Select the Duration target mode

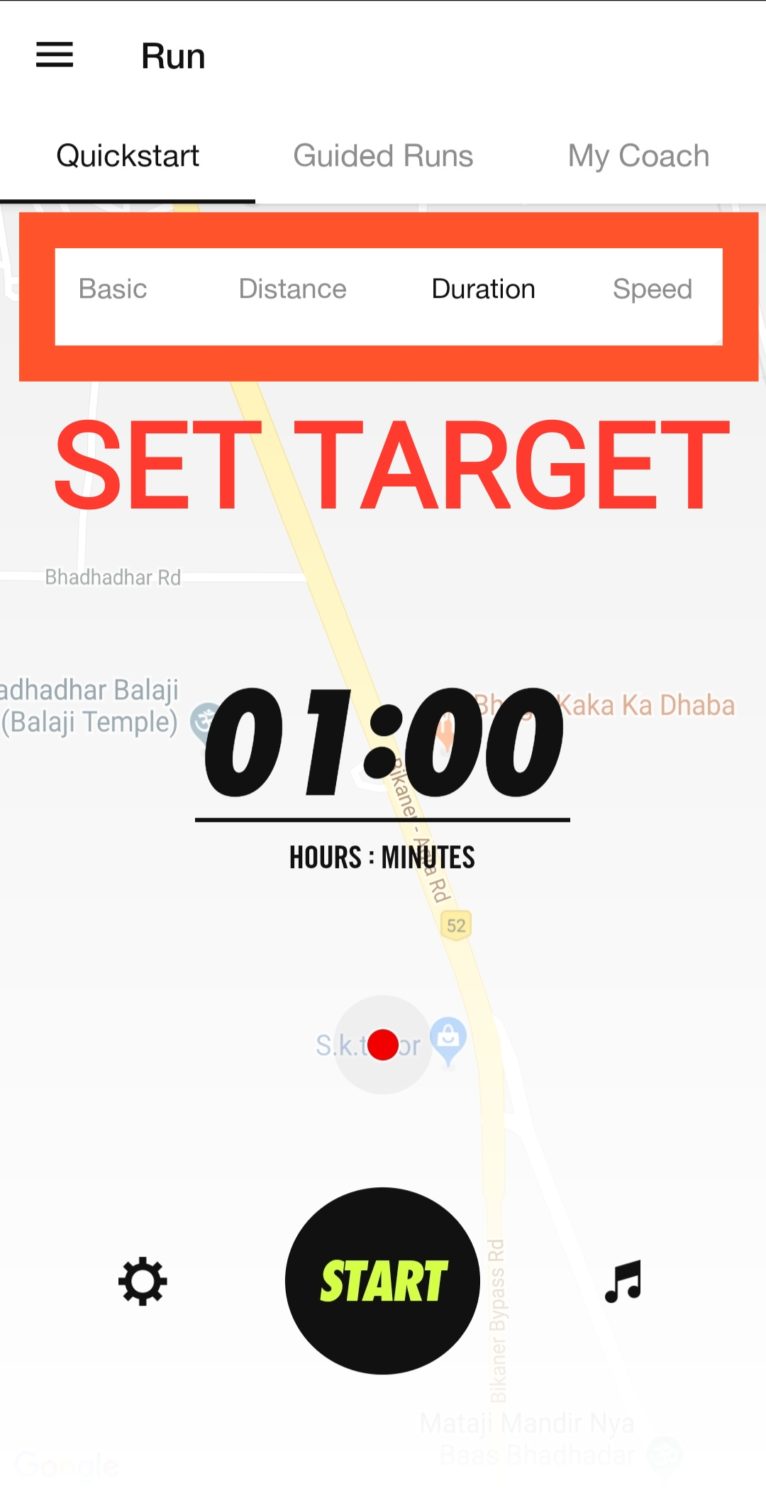coord(483,289)
